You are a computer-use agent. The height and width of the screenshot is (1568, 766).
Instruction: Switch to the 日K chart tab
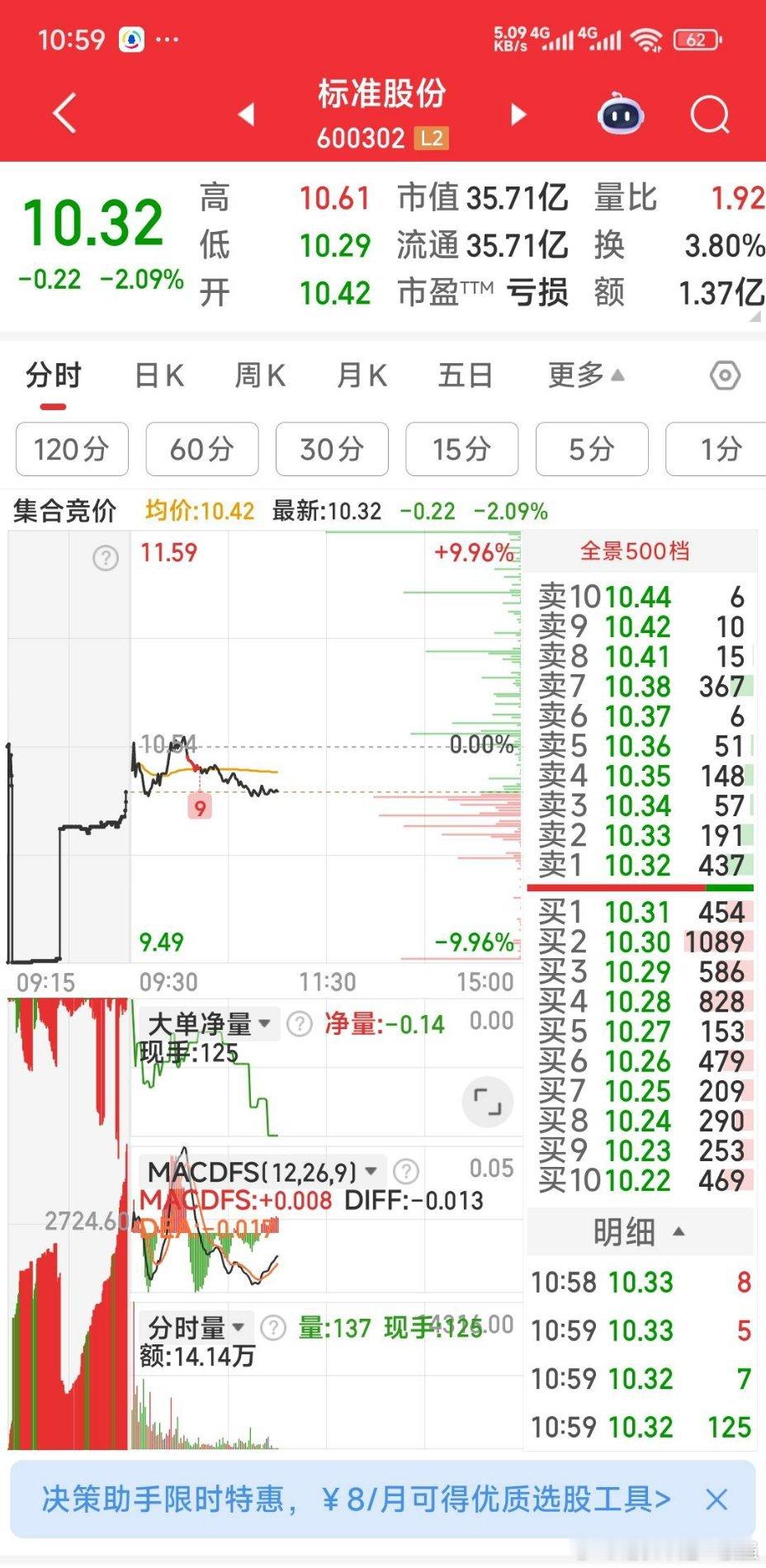click(x=159, y=375)
